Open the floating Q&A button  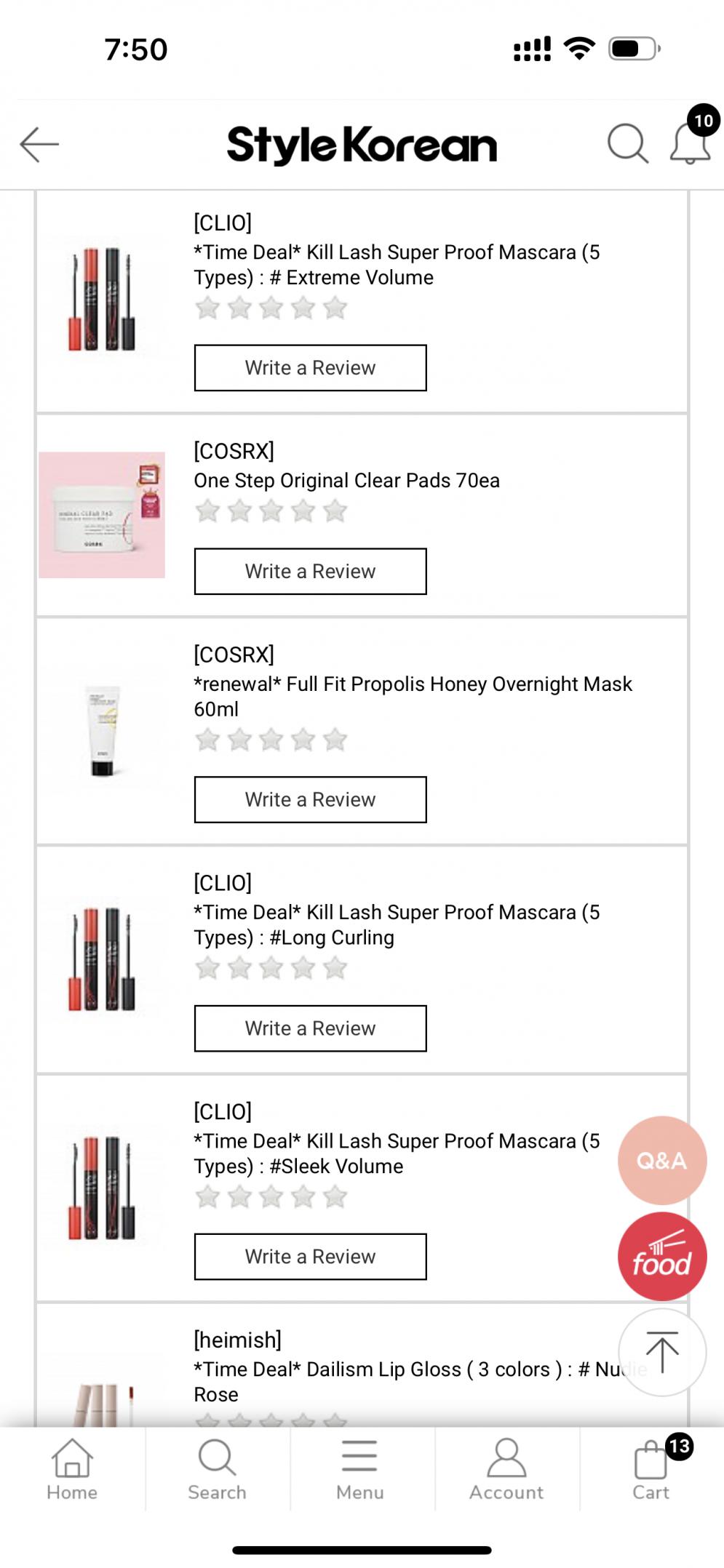click(661, 1161)
